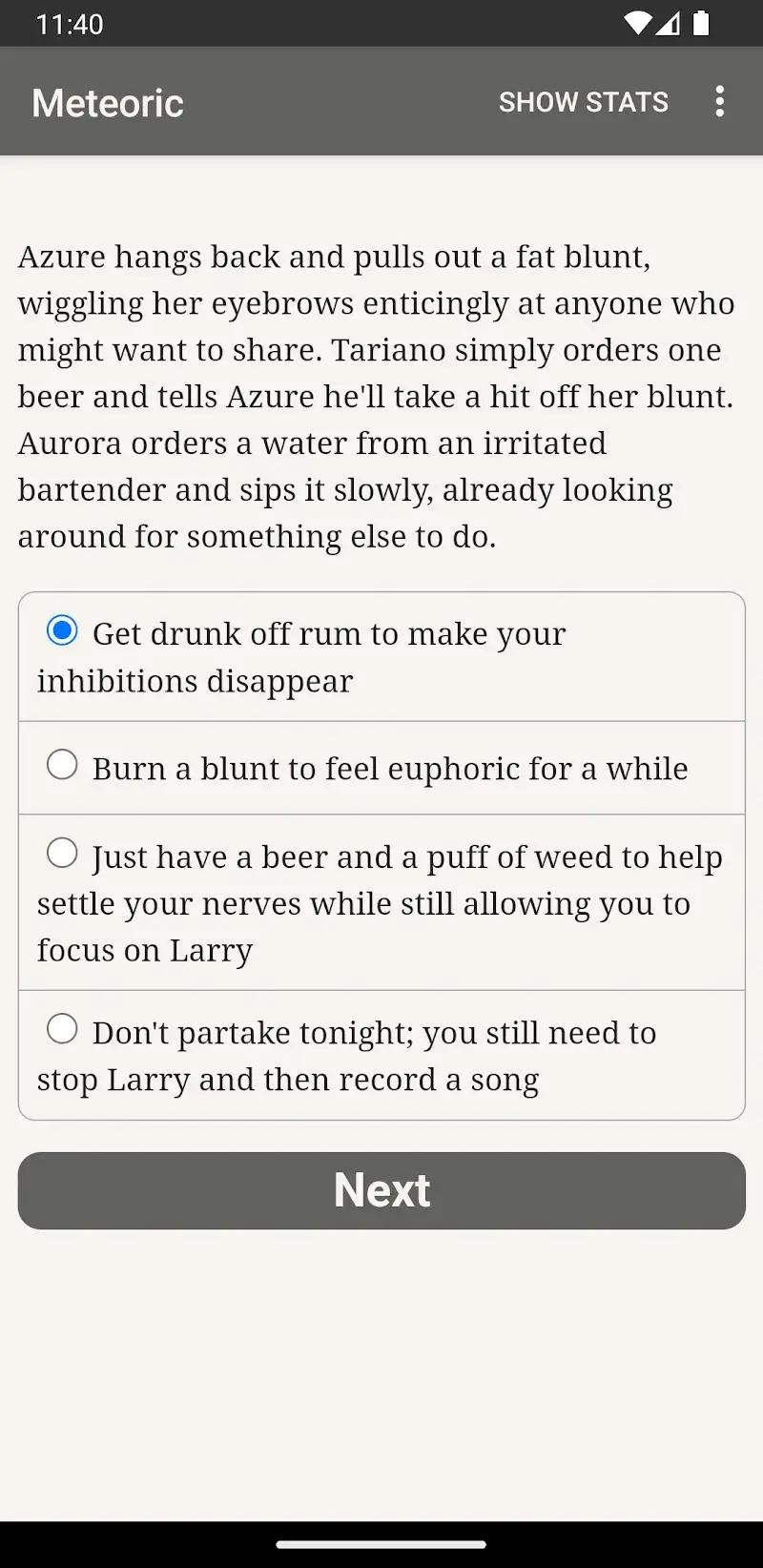Tap the 'Don't partake' radio circle
This screenshot has width=763, height=1568.
(x=62, y=1027)
